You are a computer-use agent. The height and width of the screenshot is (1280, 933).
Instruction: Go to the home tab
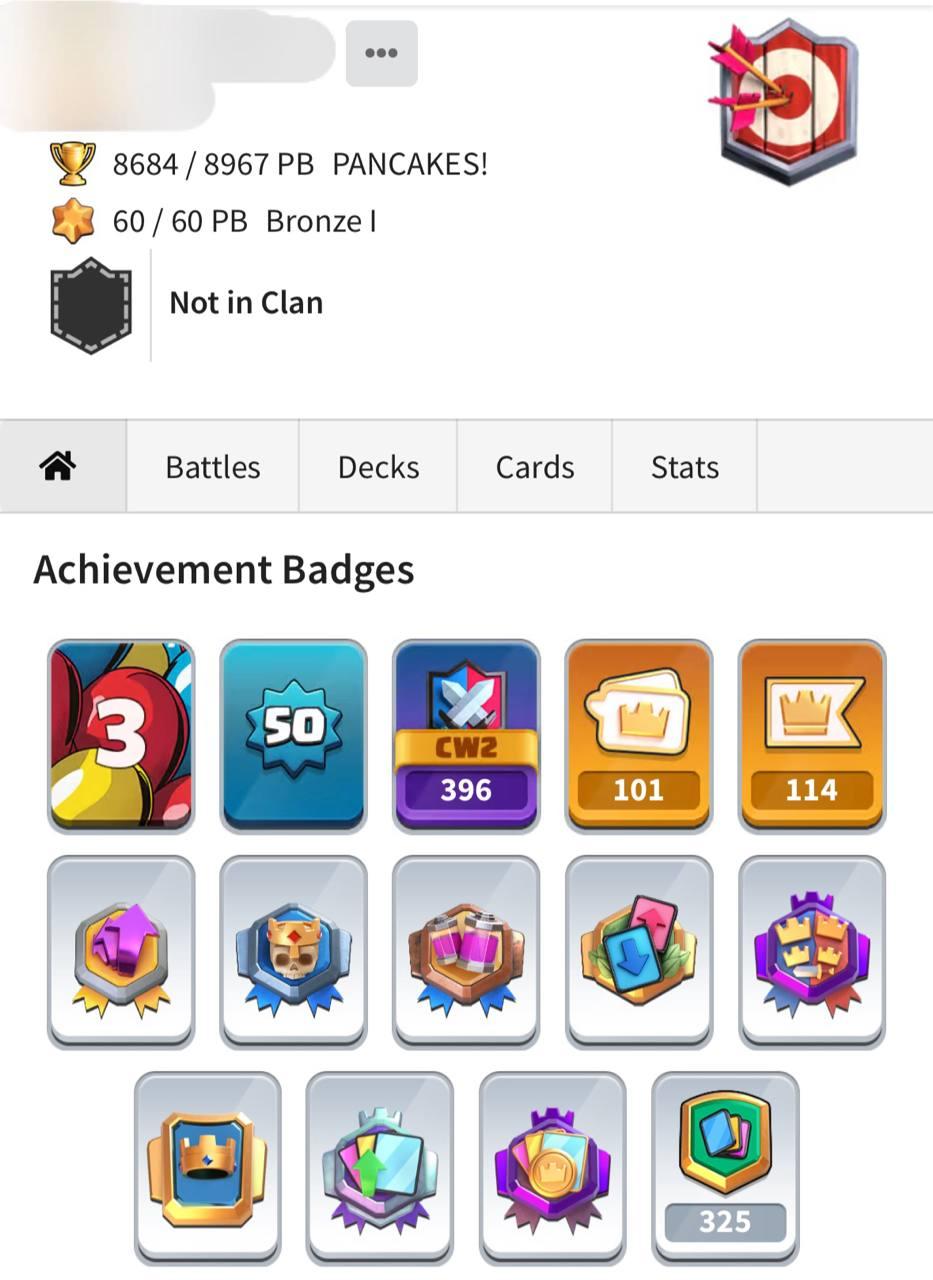pos(59,466)
